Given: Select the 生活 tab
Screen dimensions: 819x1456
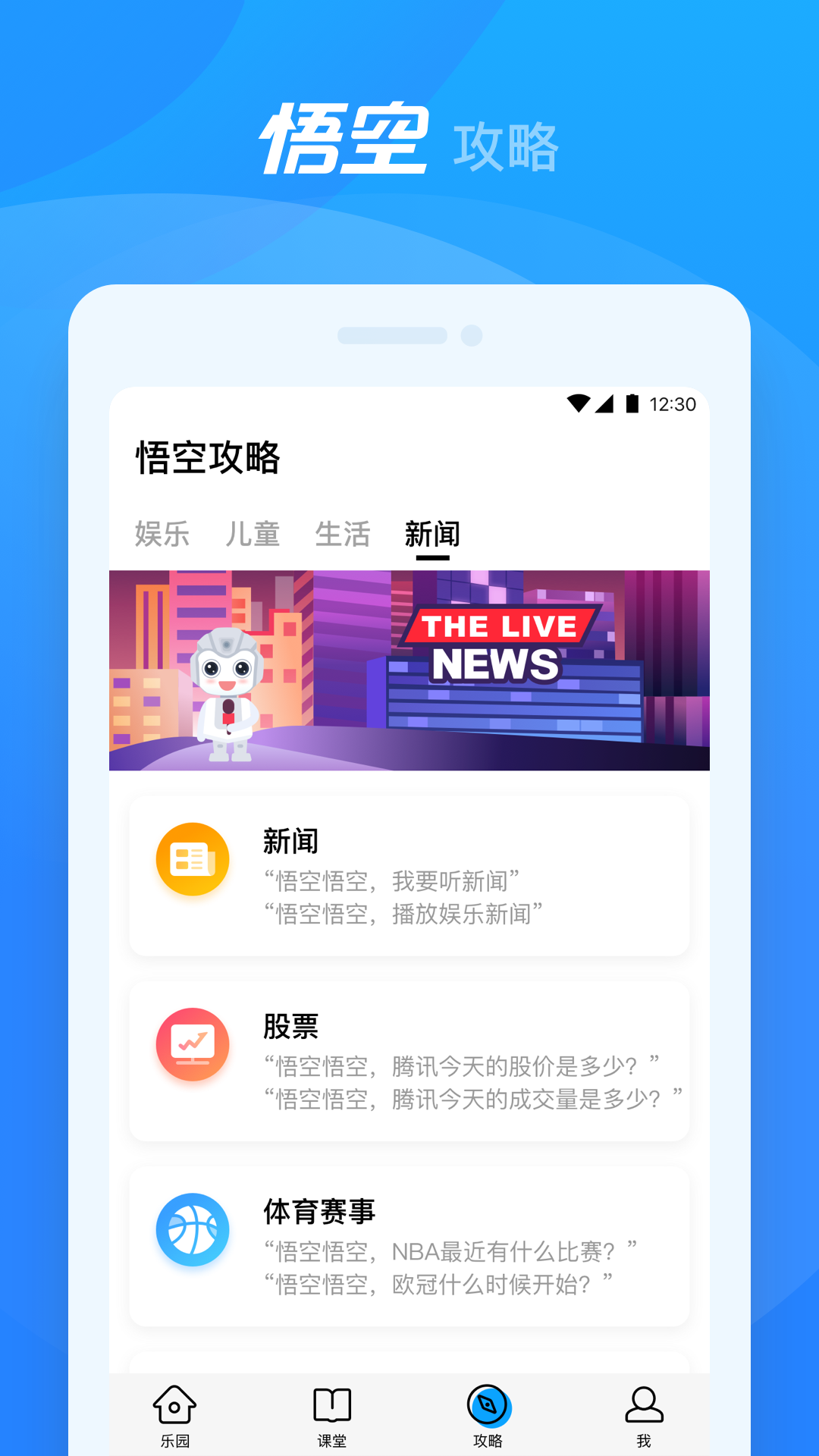Looking at the screenshot, I should click(344, 535).
